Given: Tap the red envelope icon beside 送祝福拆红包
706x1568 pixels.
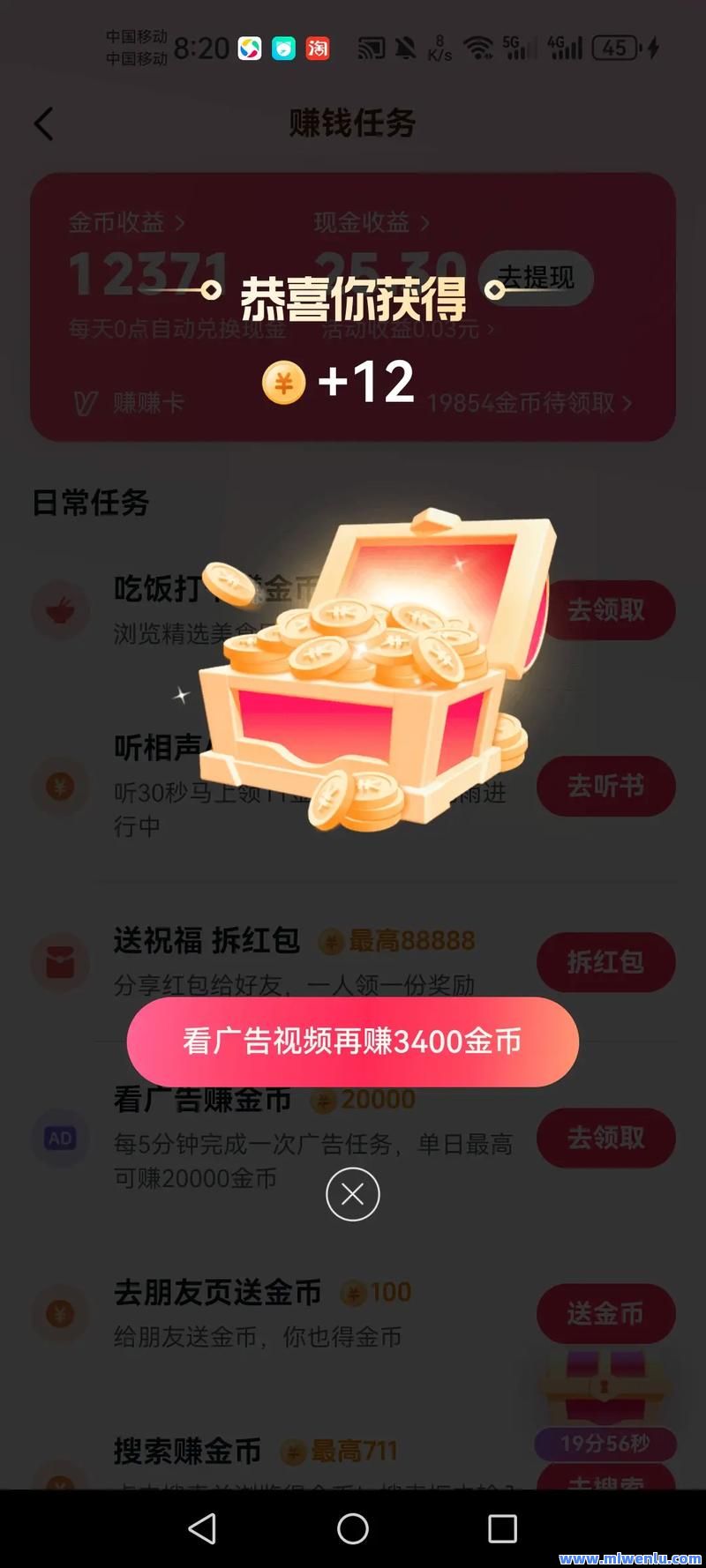Looking at the screenshot, I should [59, 963].
